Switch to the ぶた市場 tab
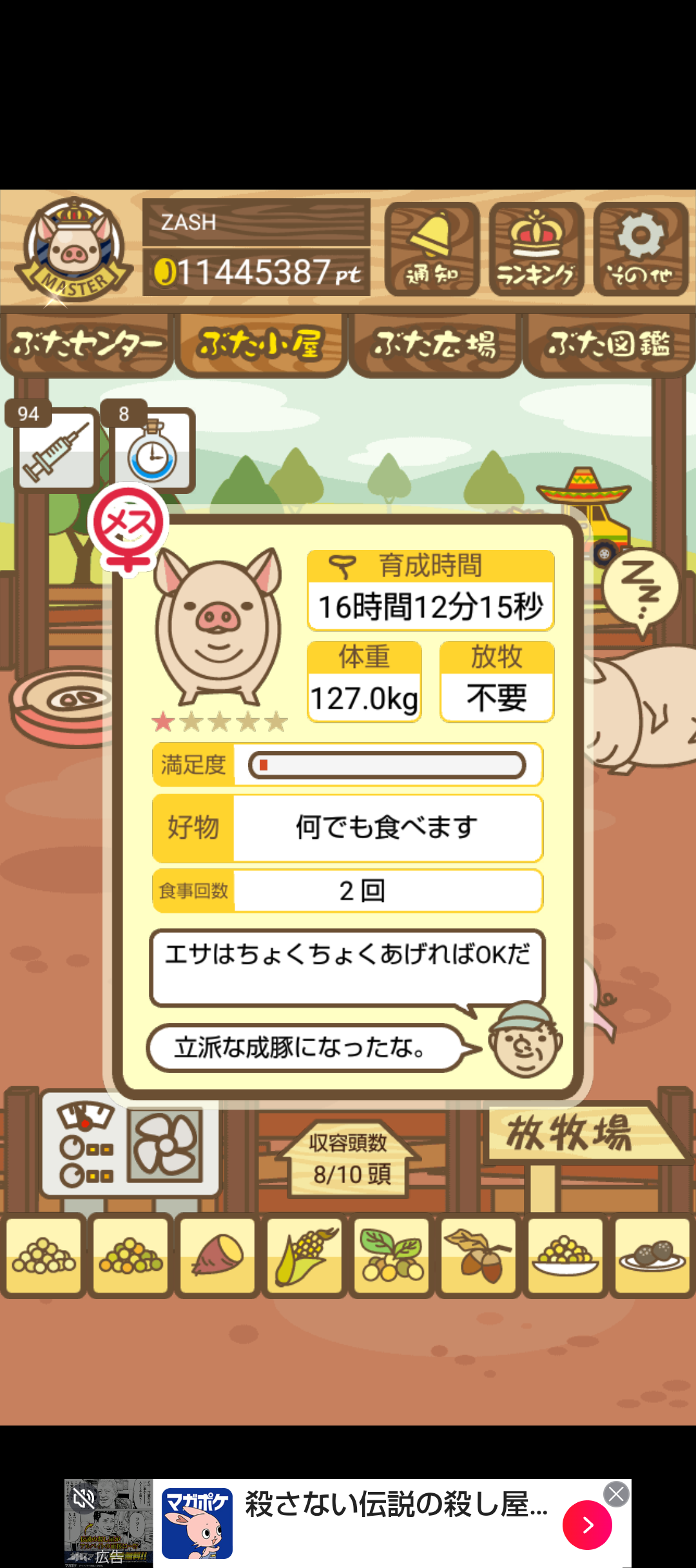The image size is (696, 1568). (435, 344)
